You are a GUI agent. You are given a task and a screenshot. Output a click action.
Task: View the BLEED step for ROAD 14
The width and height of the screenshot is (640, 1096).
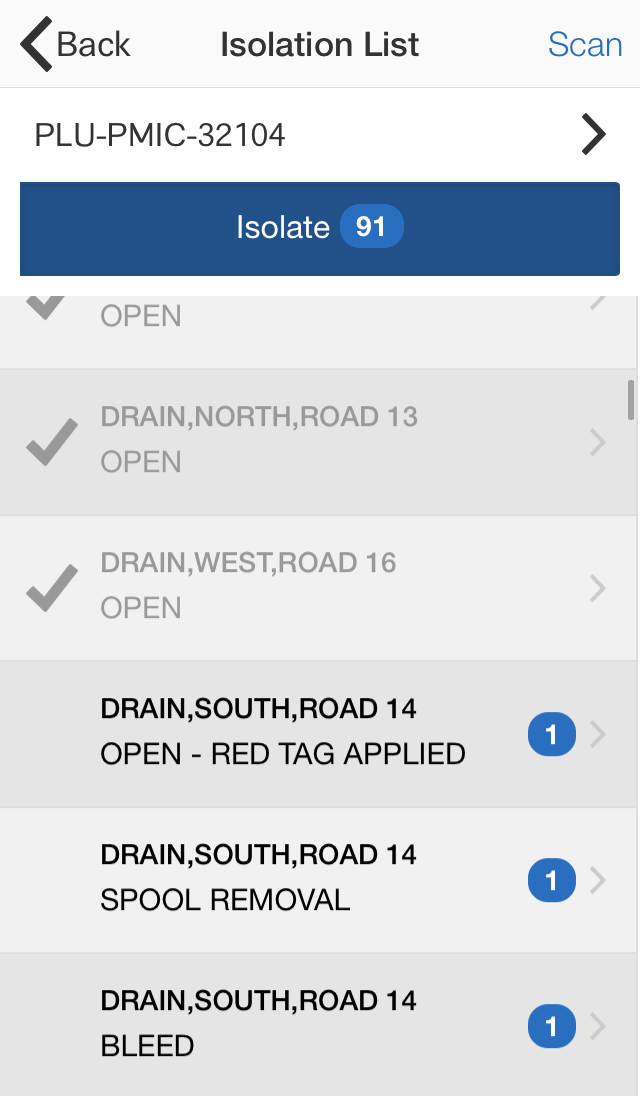click(318, 1025)
